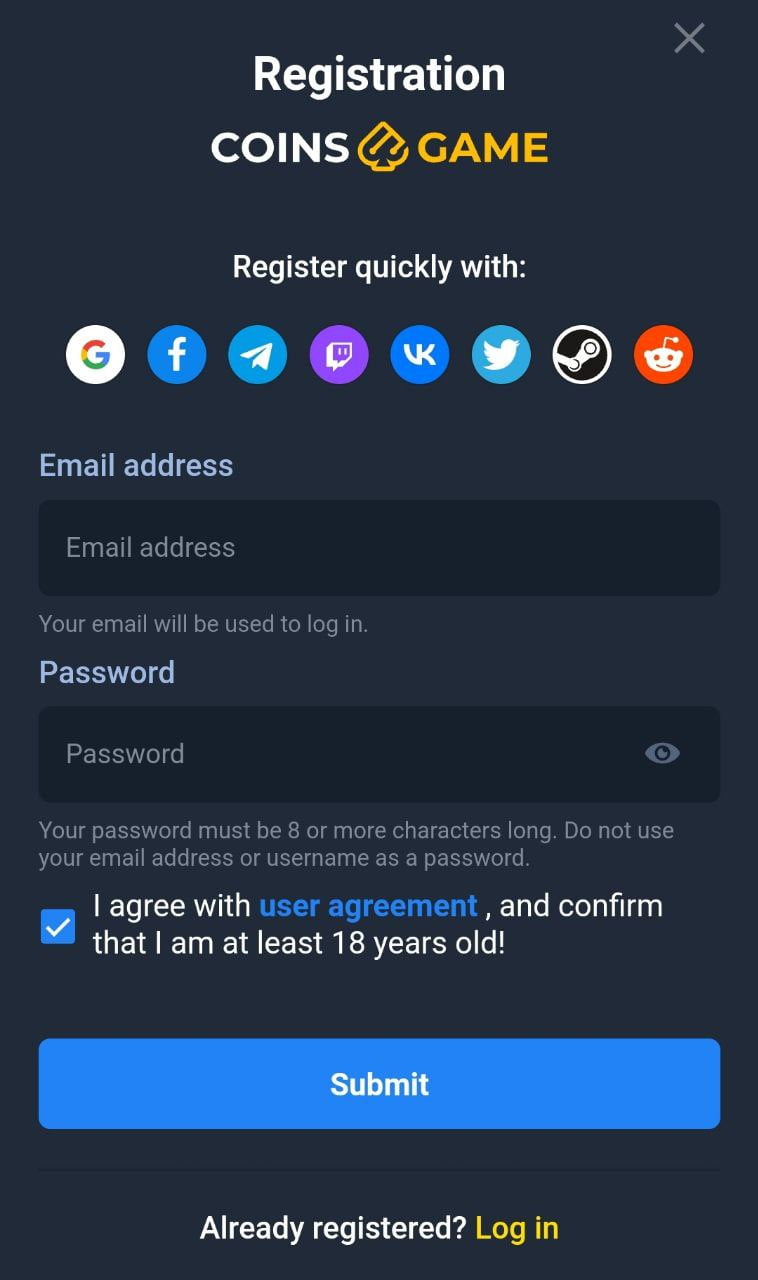Viewport: 758px width, 1280px height.
Task: Choose the VK social login icon
Action: 419,354
